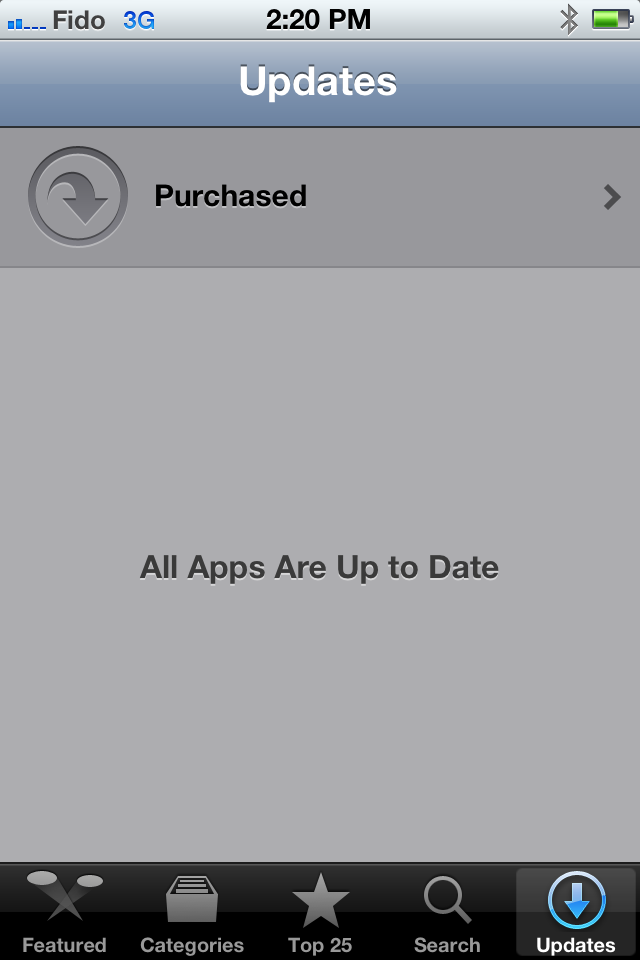Screen dimensions: 640x960
Task: Switch to the Featured tab
Action: coord(64,912)
